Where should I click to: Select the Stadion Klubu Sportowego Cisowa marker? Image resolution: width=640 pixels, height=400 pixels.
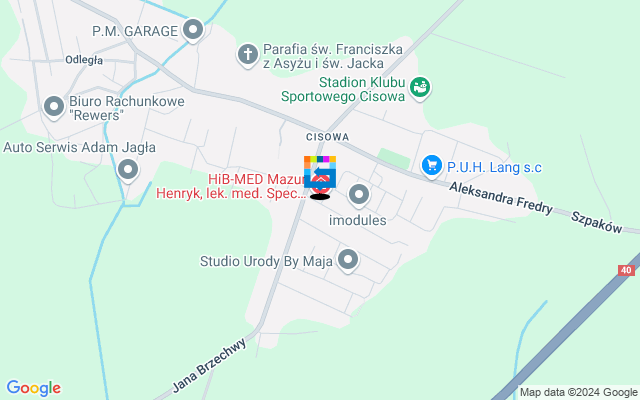coord(421,87)
